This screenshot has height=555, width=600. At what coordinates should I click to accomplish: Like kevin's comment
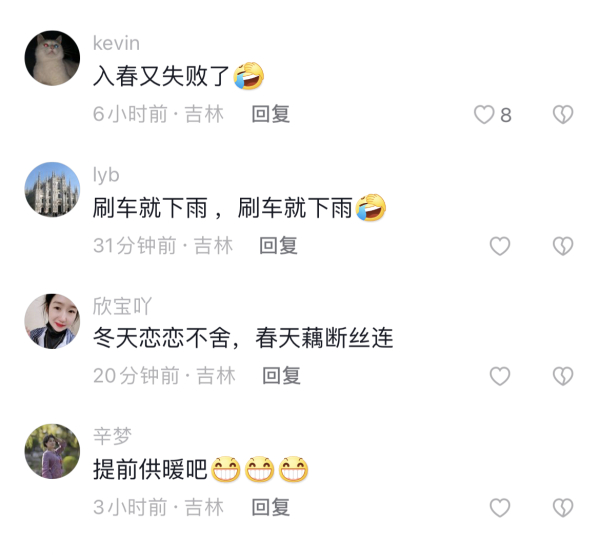coord(485,115)
